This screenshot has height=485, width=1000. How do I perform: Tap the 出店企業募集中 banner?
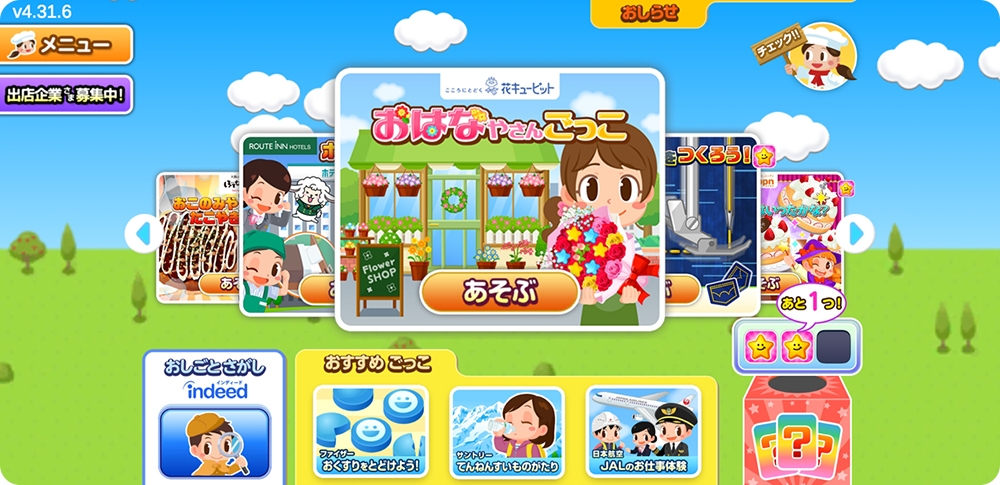(66, 95)
